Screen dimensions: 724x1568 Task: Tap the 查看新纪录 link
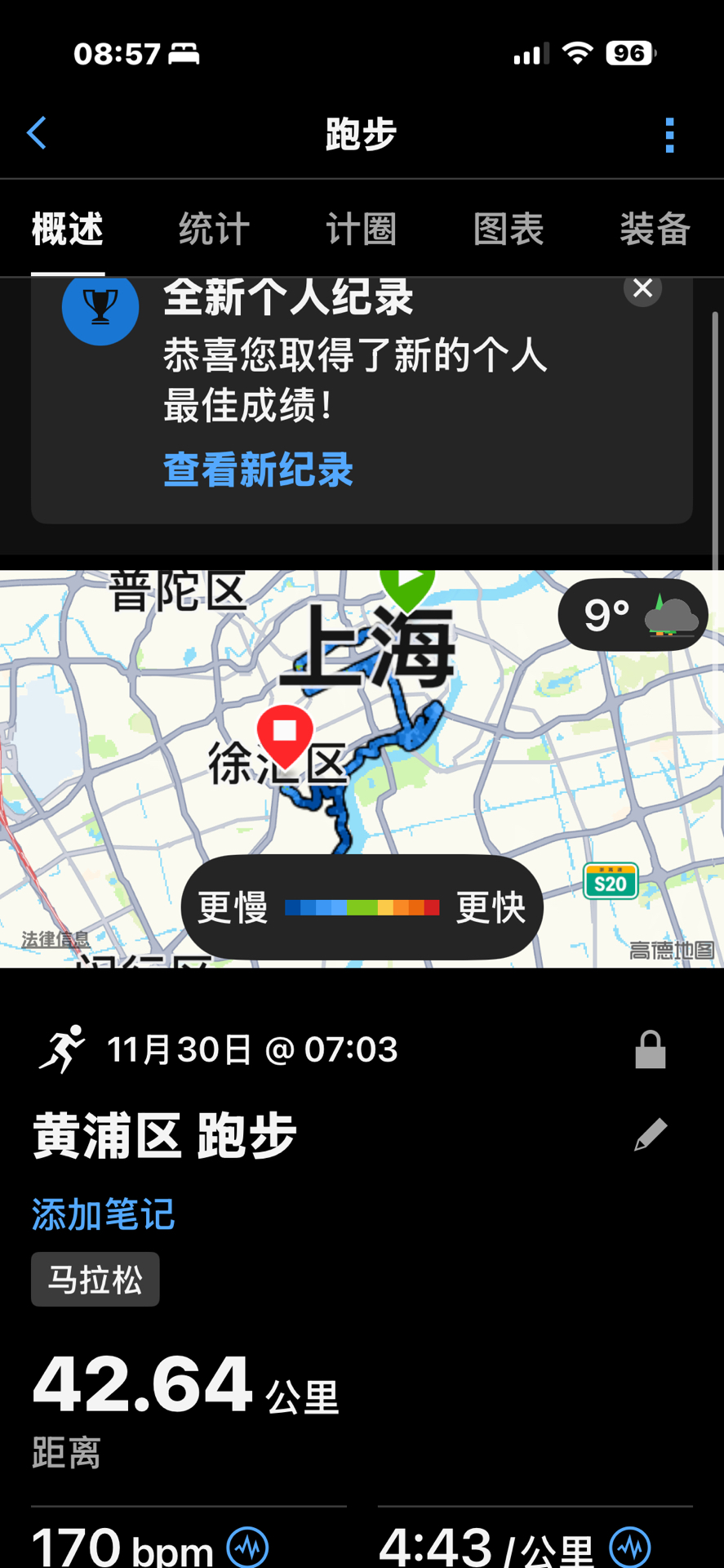pyautogui.click(x=258, y=470)
